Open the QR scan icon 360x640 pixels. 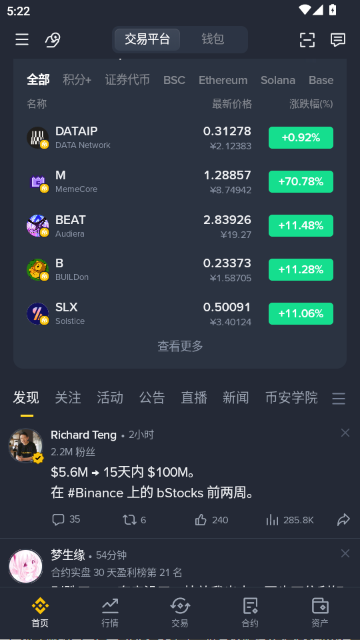tap(307, 40)
